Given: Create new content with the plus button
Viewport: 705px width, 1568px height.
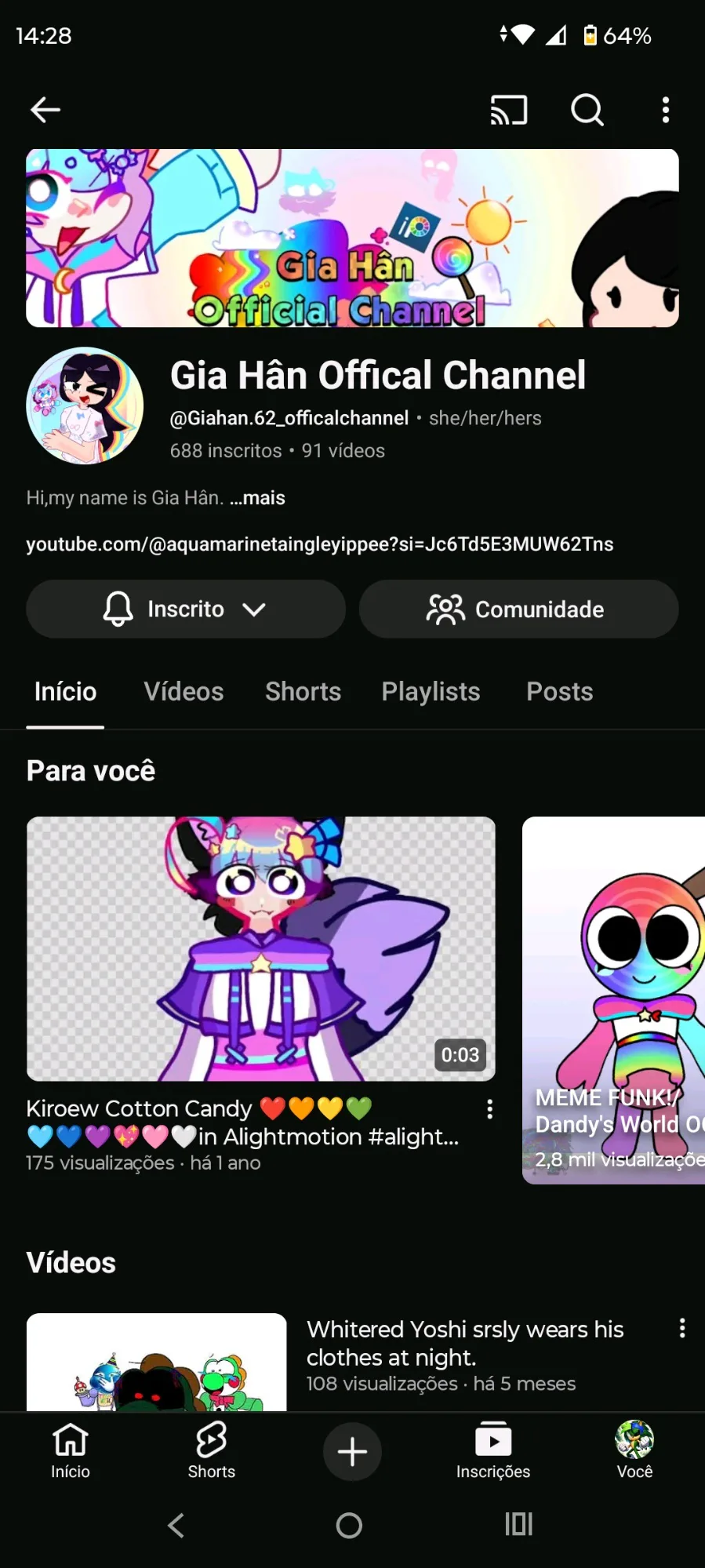Looking at the screenshot, I should pos(352,1451).
